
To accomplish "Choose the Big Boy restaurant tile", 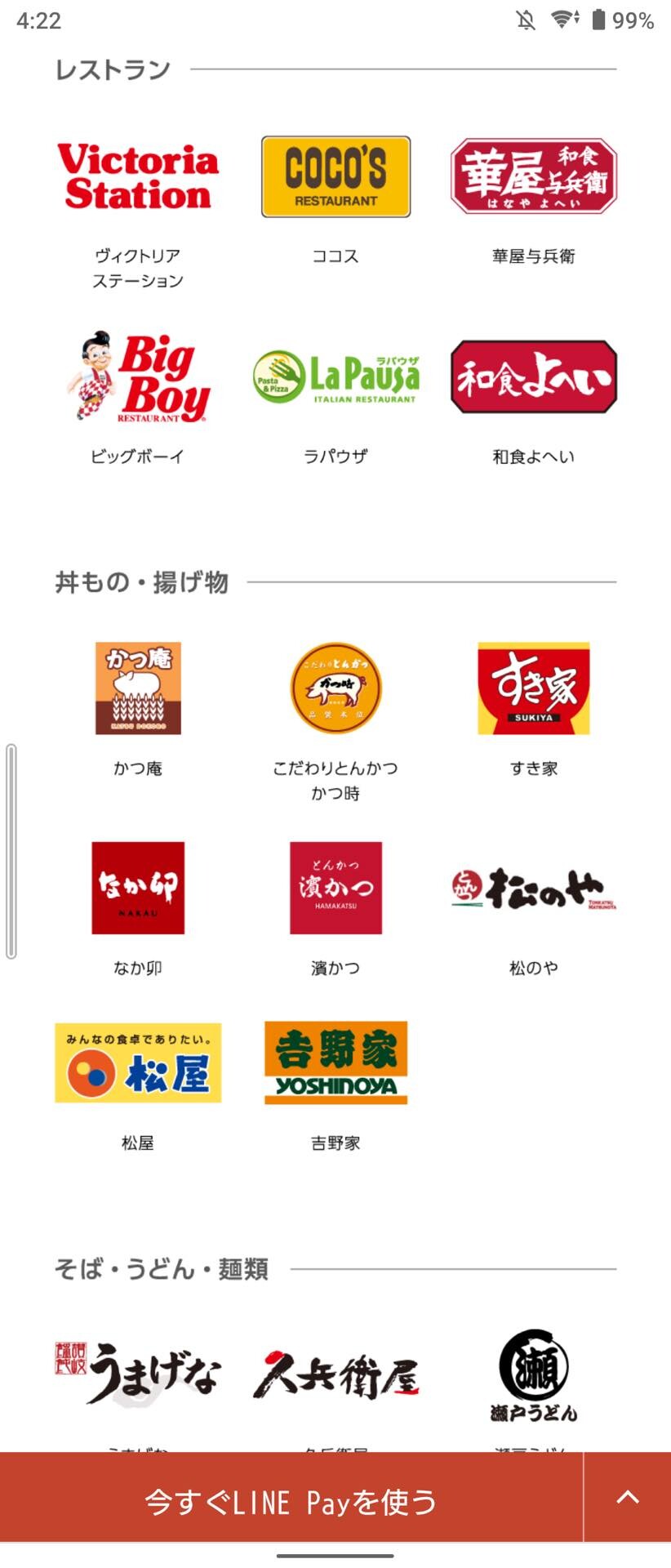I will (138, 377).
